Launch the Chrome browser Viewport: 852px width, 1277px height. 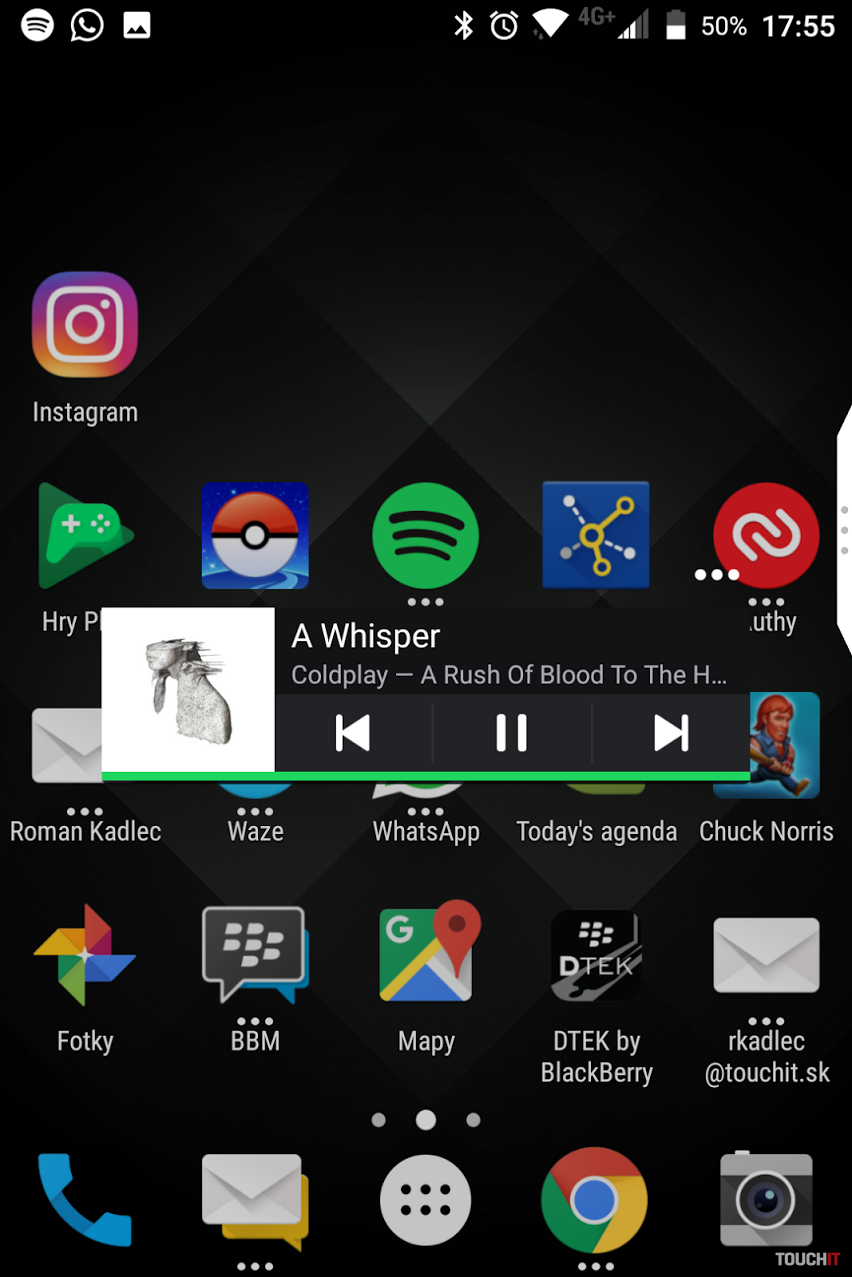coord(594,1200)
